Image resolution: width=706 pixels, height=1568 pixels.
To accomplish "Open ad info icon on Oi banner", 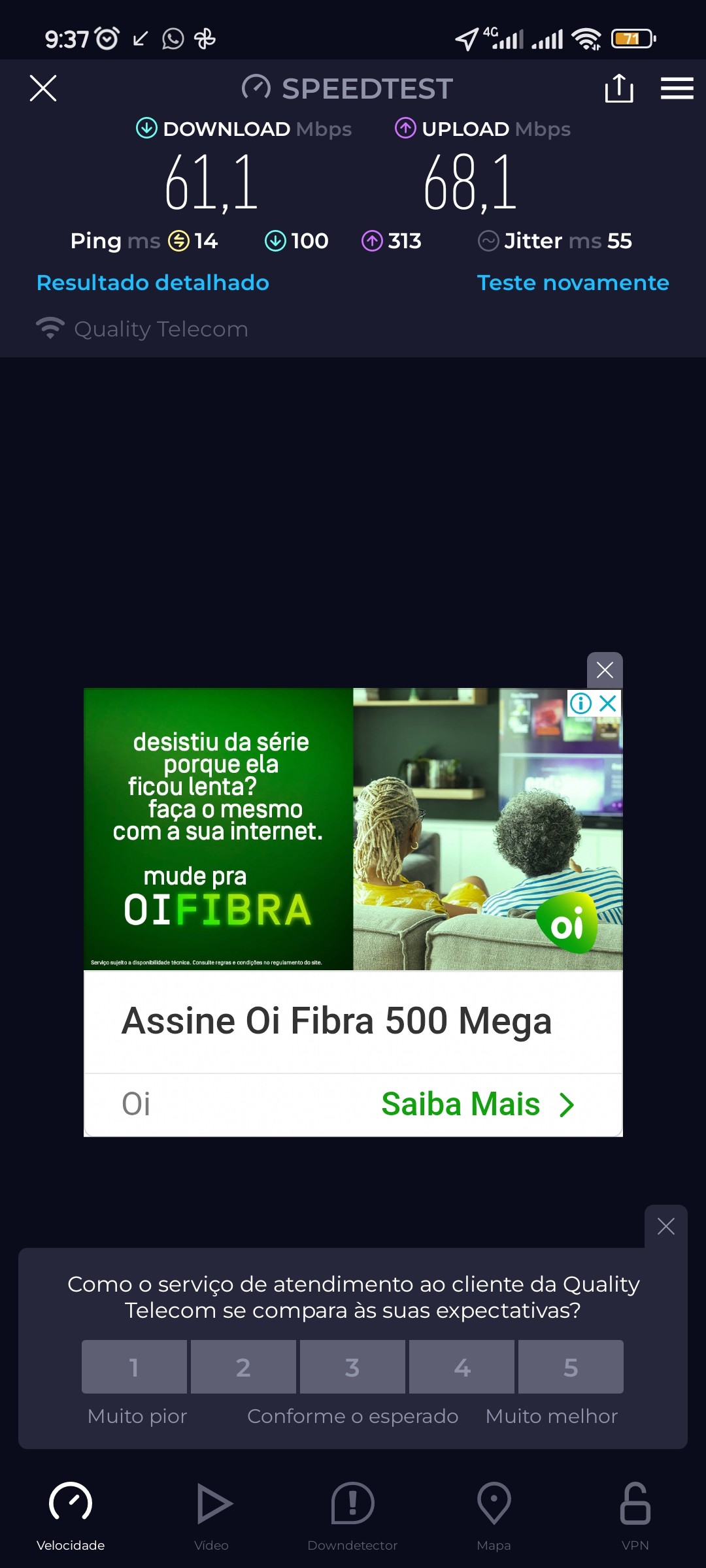I will [x=580, y=704].
